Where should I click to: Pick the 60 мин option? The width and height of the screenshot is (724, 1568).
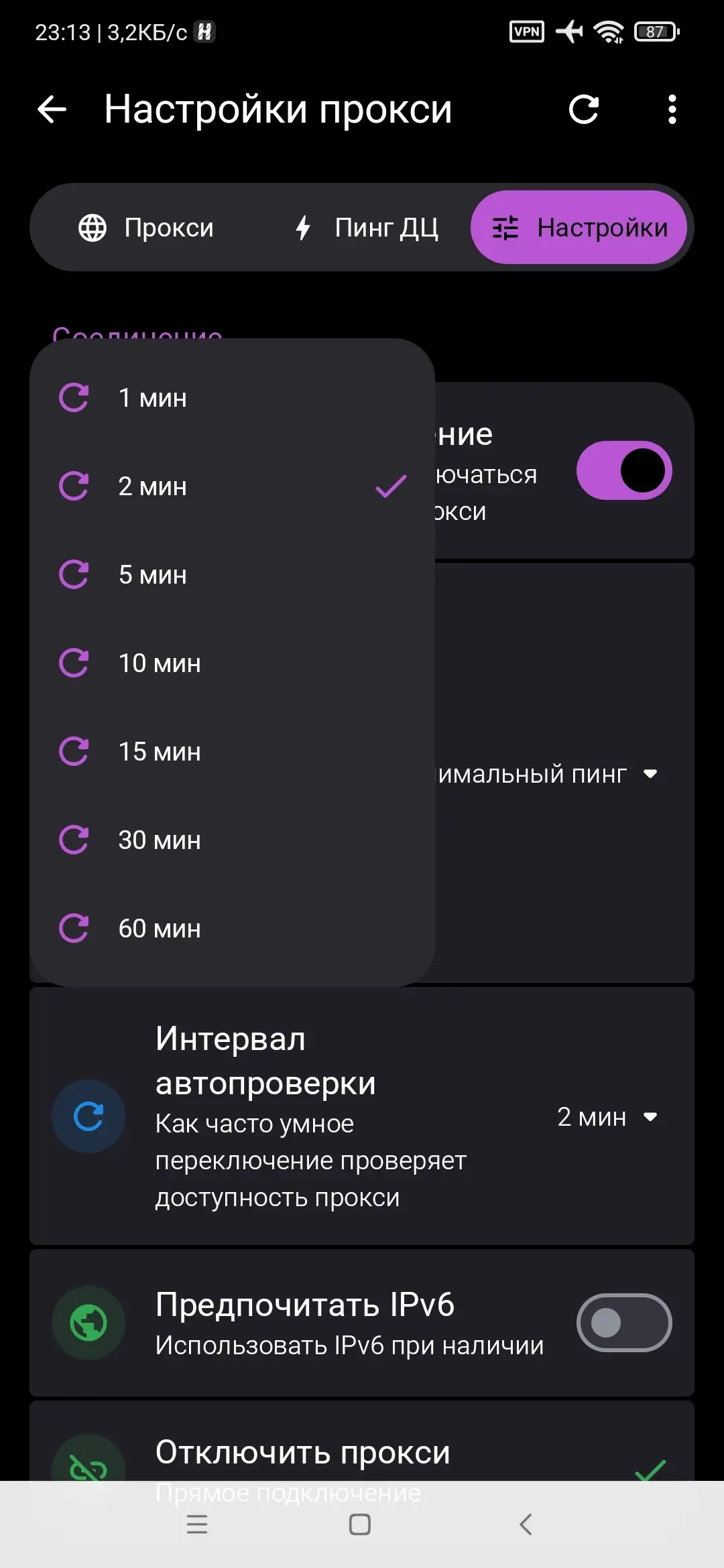click(233, 929)
